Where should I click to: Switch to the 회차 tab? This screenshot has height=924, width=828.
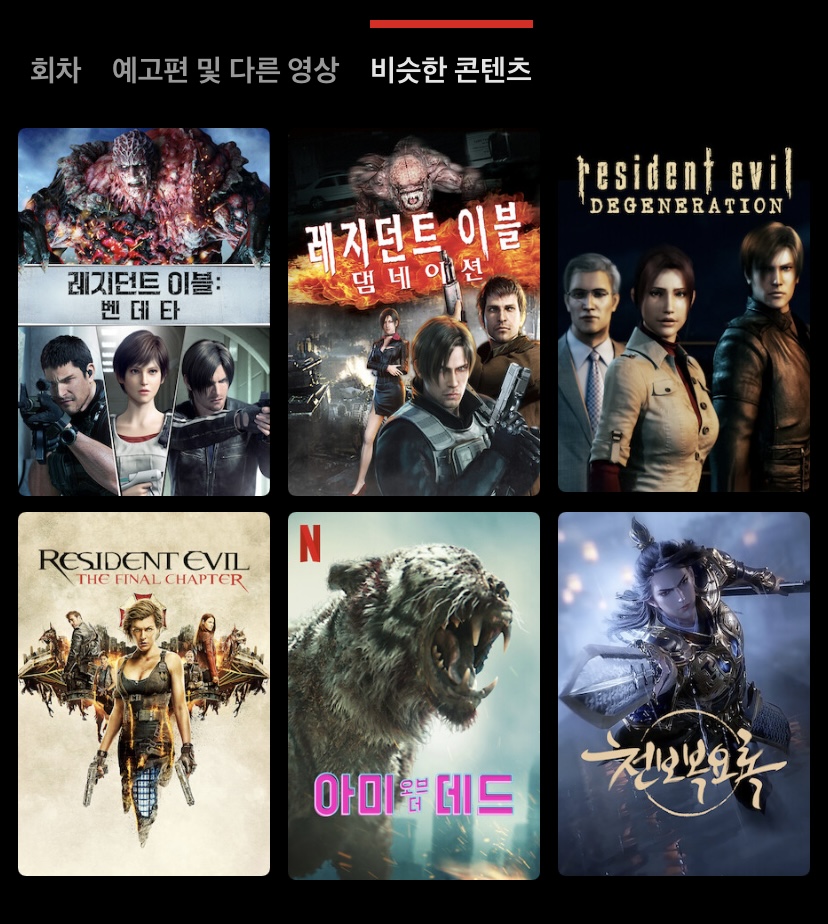55,70
